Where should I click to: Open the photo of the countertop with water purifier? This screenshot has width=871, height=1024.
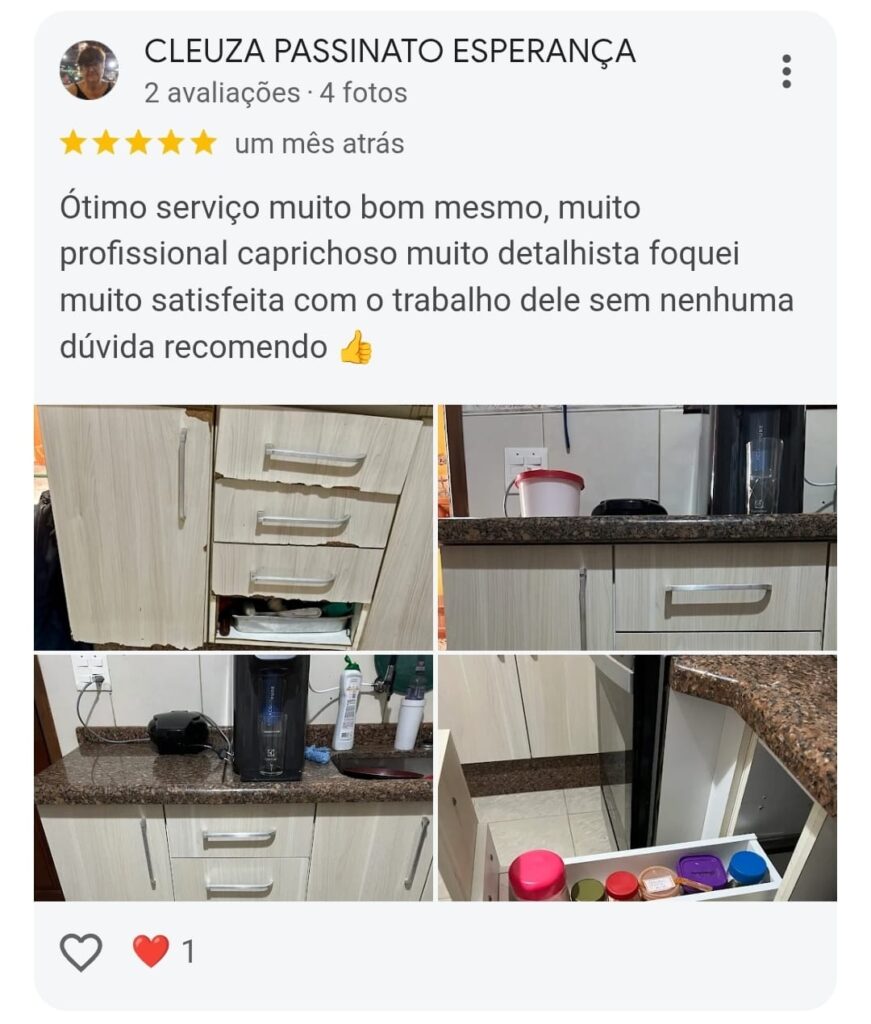pos(234,778)
